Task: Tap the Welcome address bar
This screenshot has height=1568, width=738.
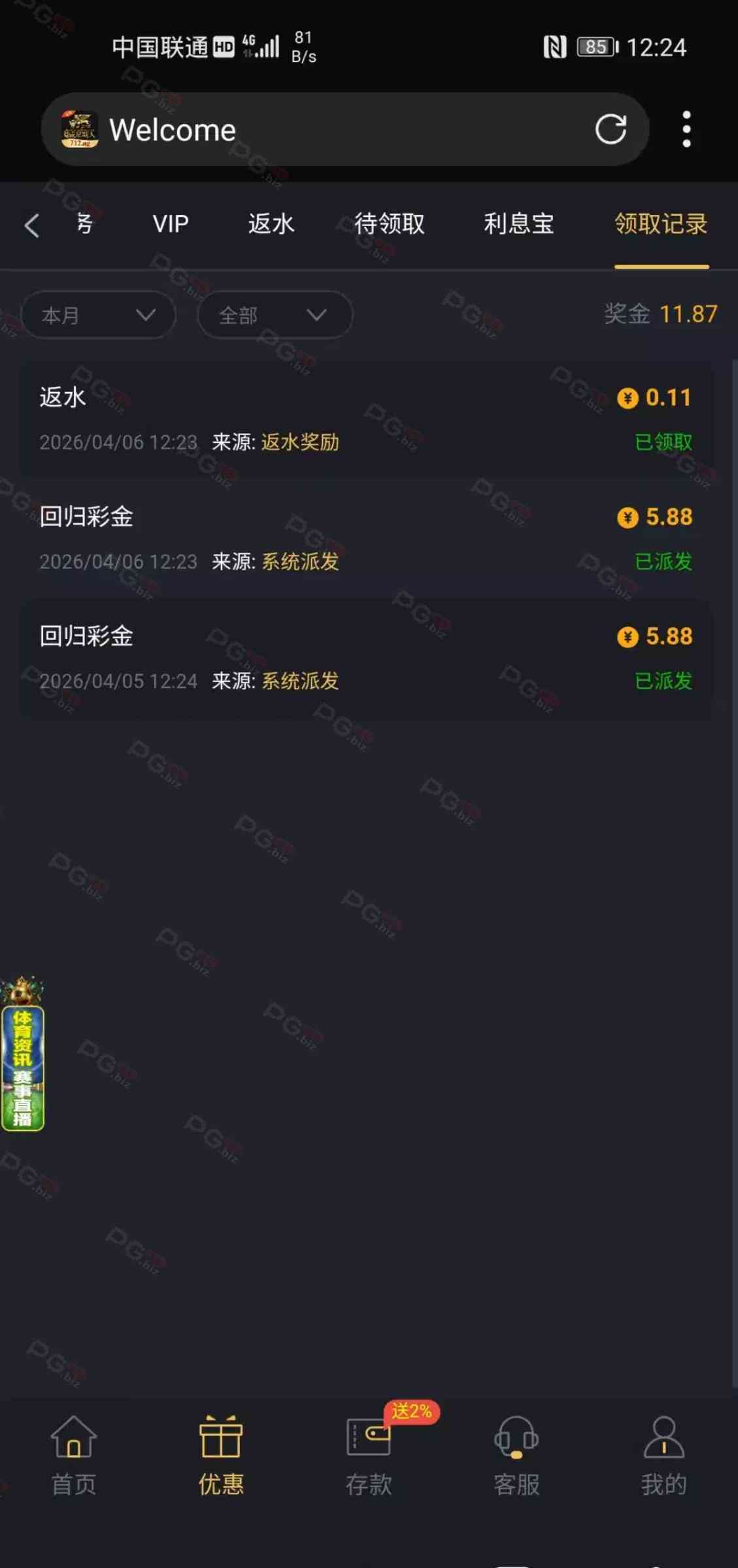Action: [327, 129]
